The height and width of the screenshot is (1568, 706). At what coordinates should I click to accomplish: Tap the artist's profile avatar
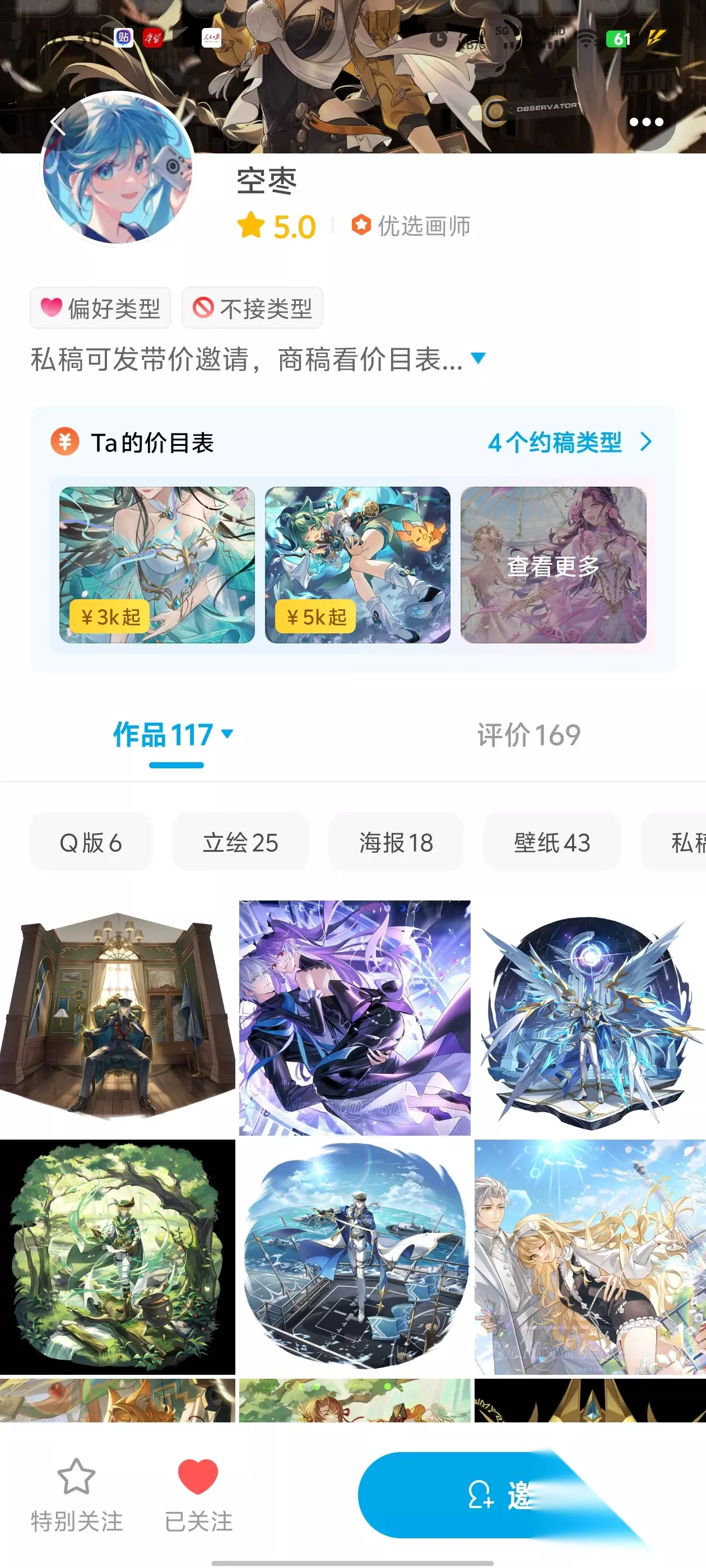(118, 168)
